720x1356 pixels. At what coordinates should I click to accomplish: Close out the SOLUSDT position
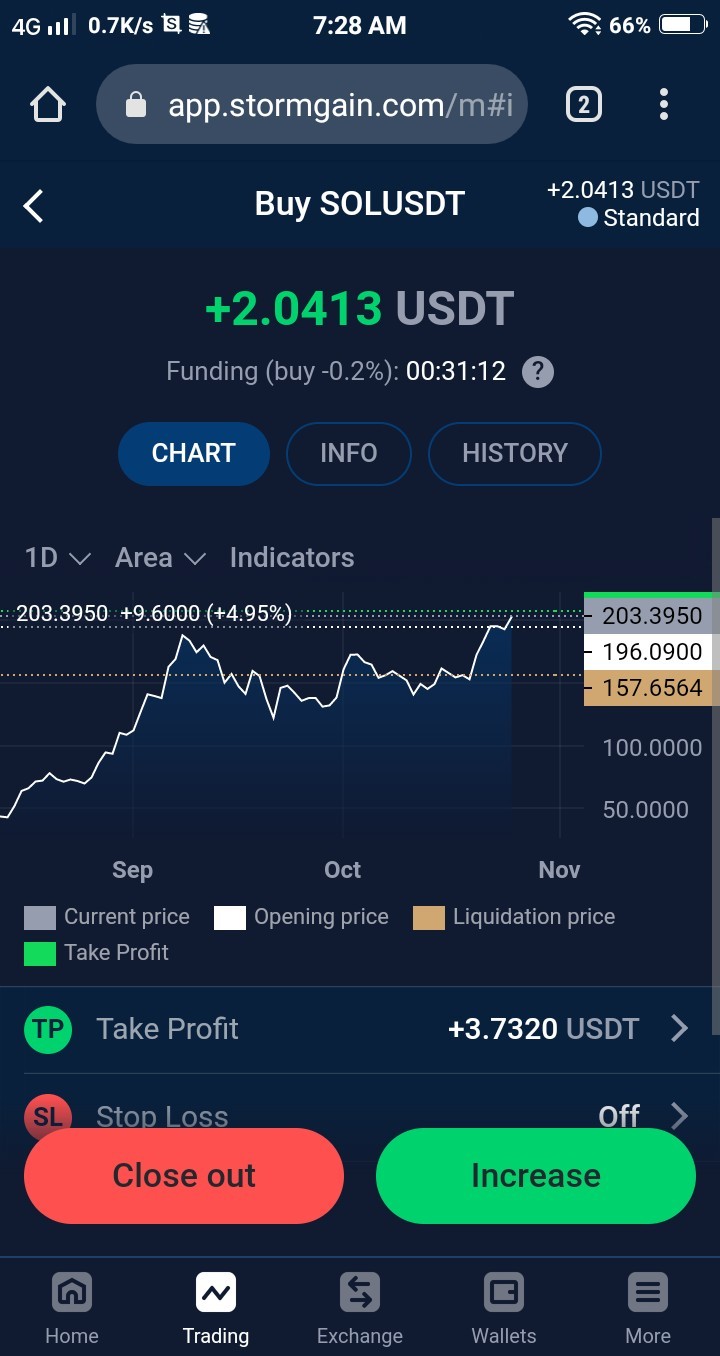[184, 1176]
